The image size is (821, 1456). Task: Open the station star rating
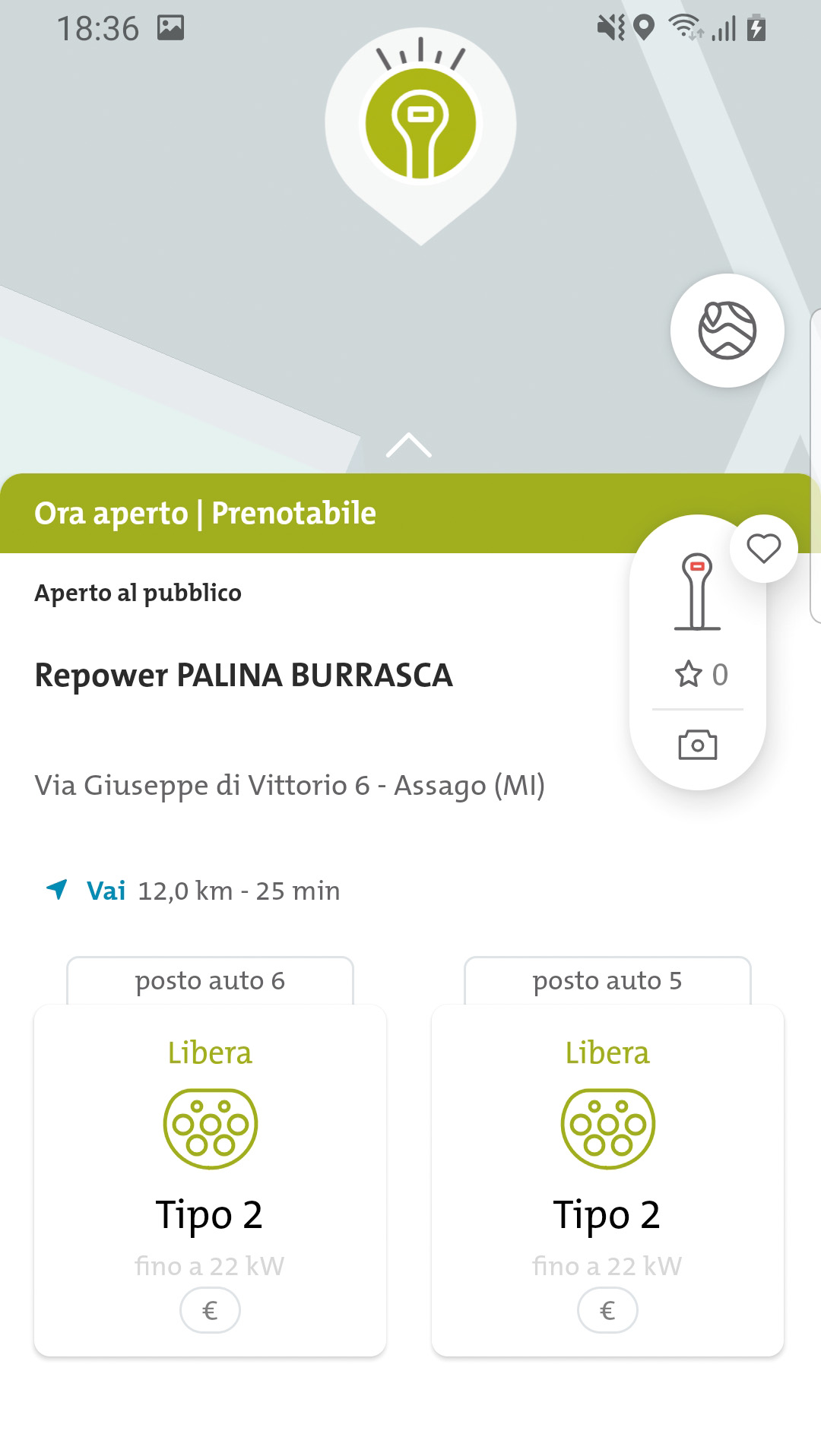point(700,674)
